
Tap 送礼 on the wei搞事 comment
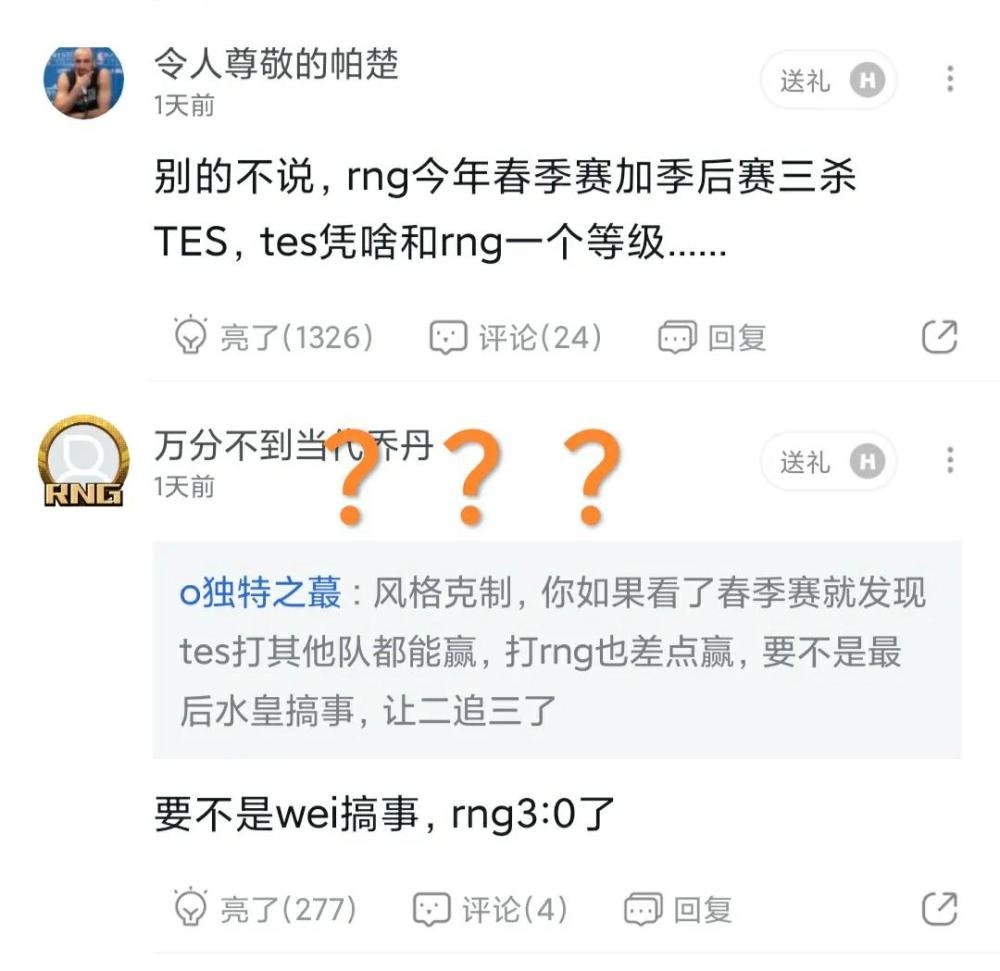[x=828, y=461]
